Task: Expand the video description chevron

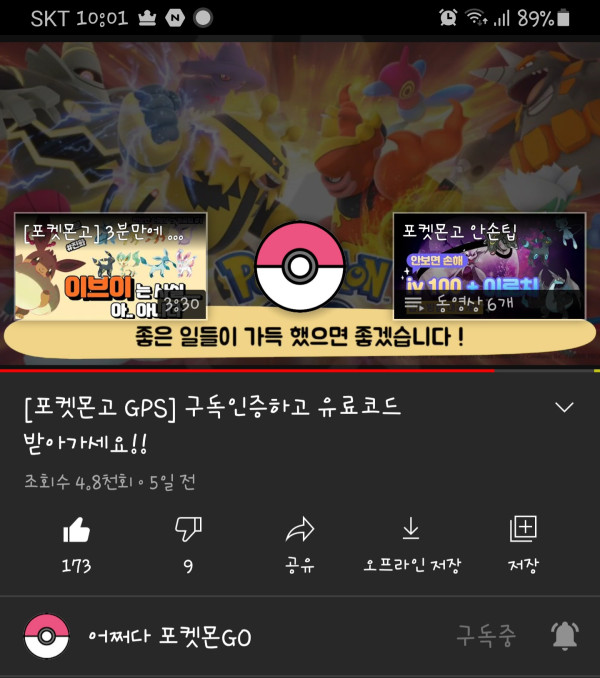Action: coord(564,407)
